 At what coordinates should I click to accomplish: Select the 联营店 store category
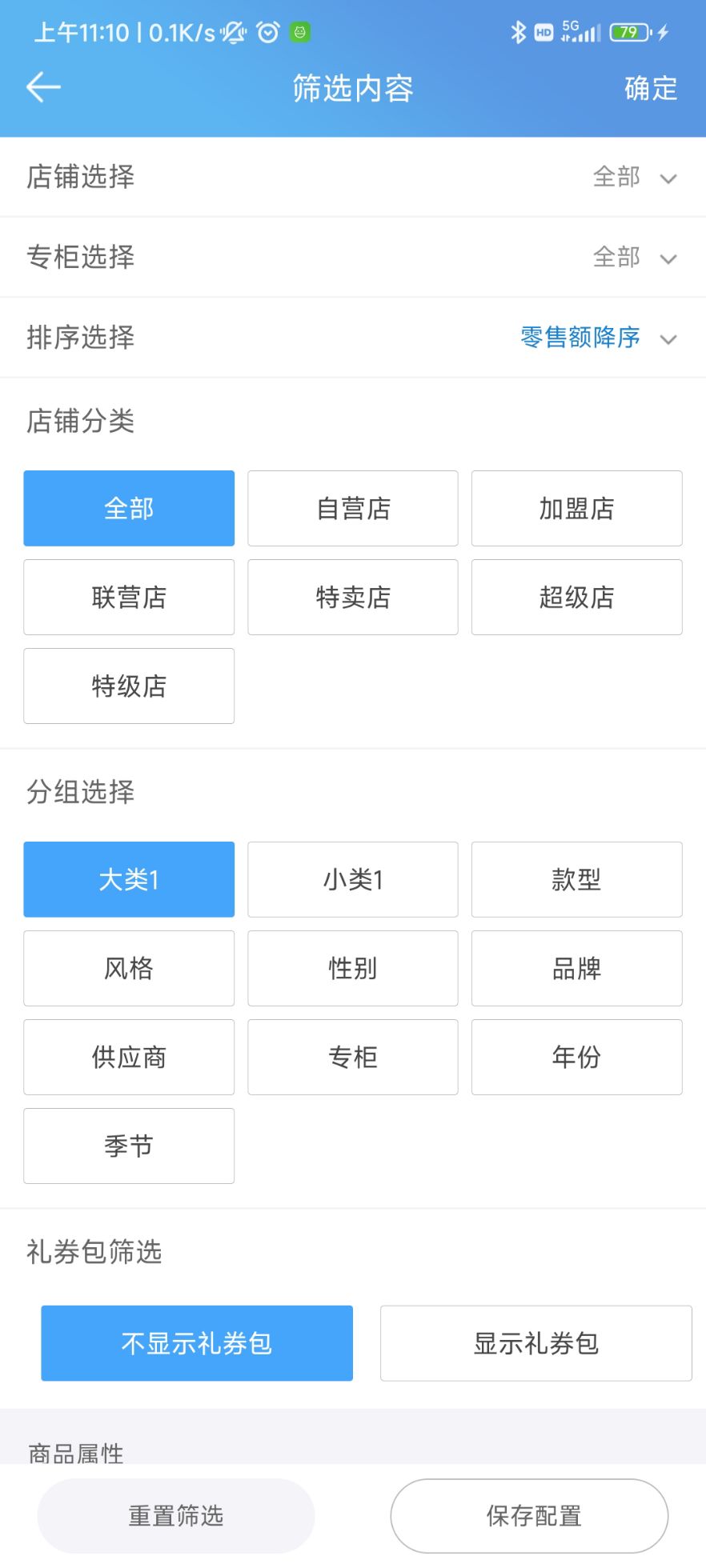(129, 598)
